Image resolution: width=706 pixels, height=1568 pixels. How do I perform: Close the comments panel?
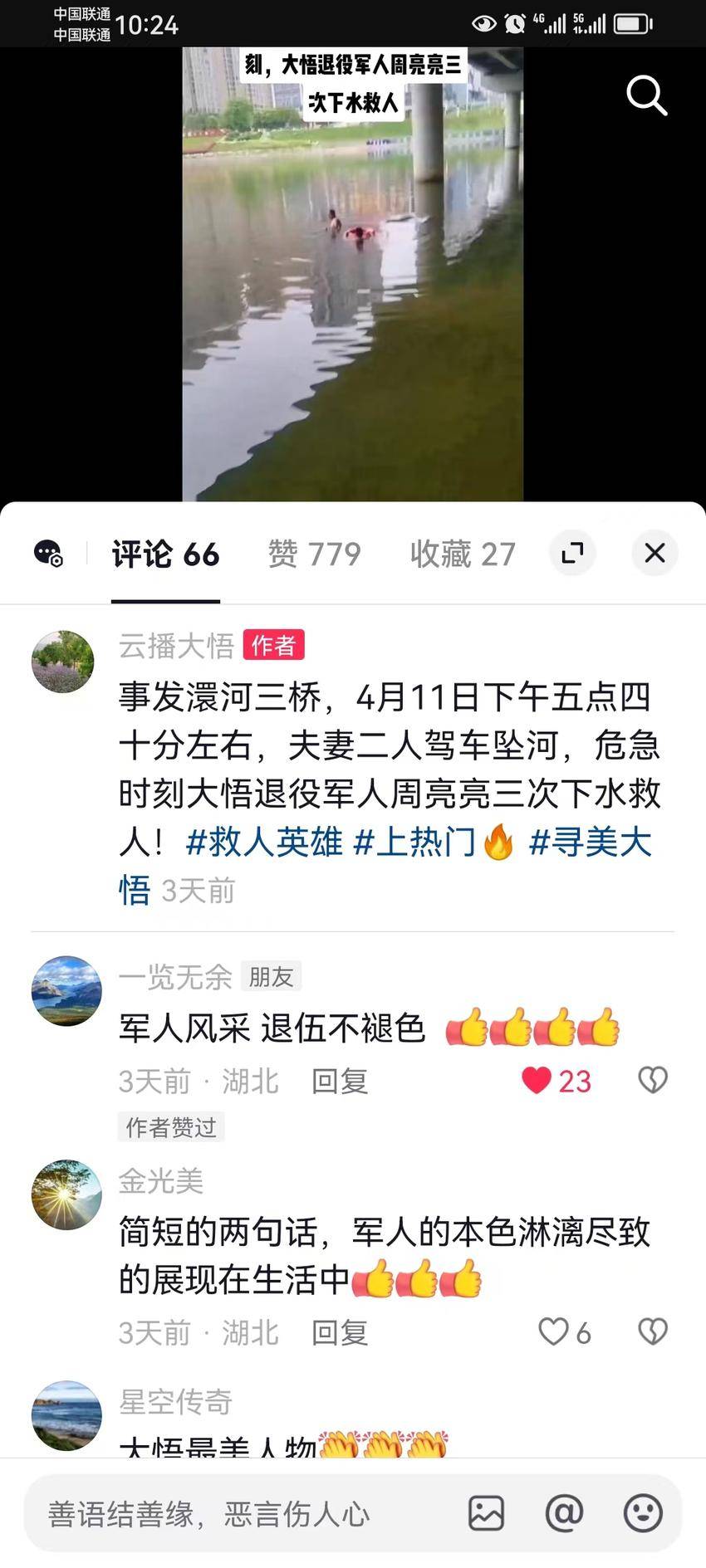click(655, 553)
